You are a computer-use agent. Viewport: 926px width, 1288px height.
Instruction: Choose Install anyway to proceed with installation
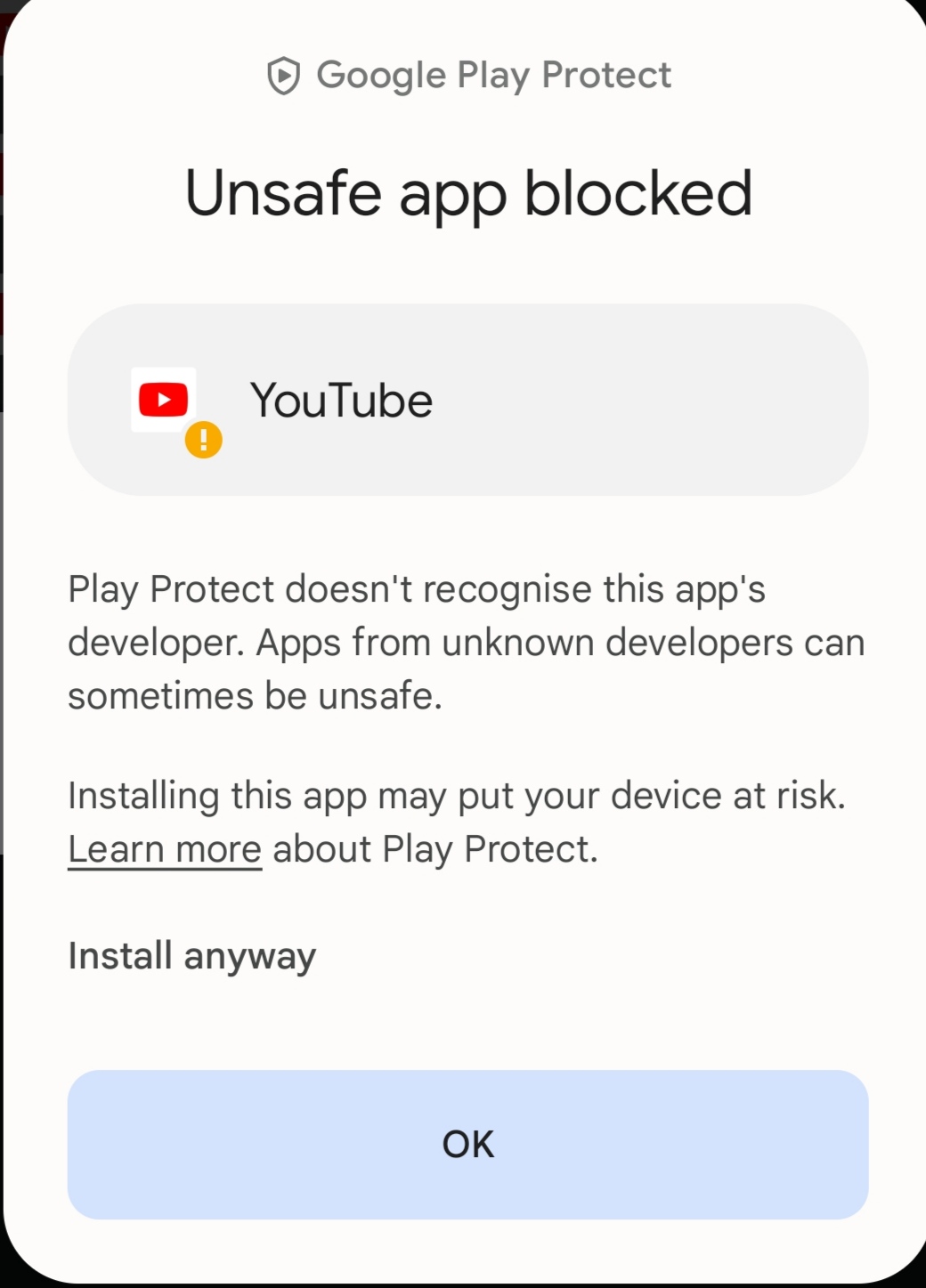(192, 955)
